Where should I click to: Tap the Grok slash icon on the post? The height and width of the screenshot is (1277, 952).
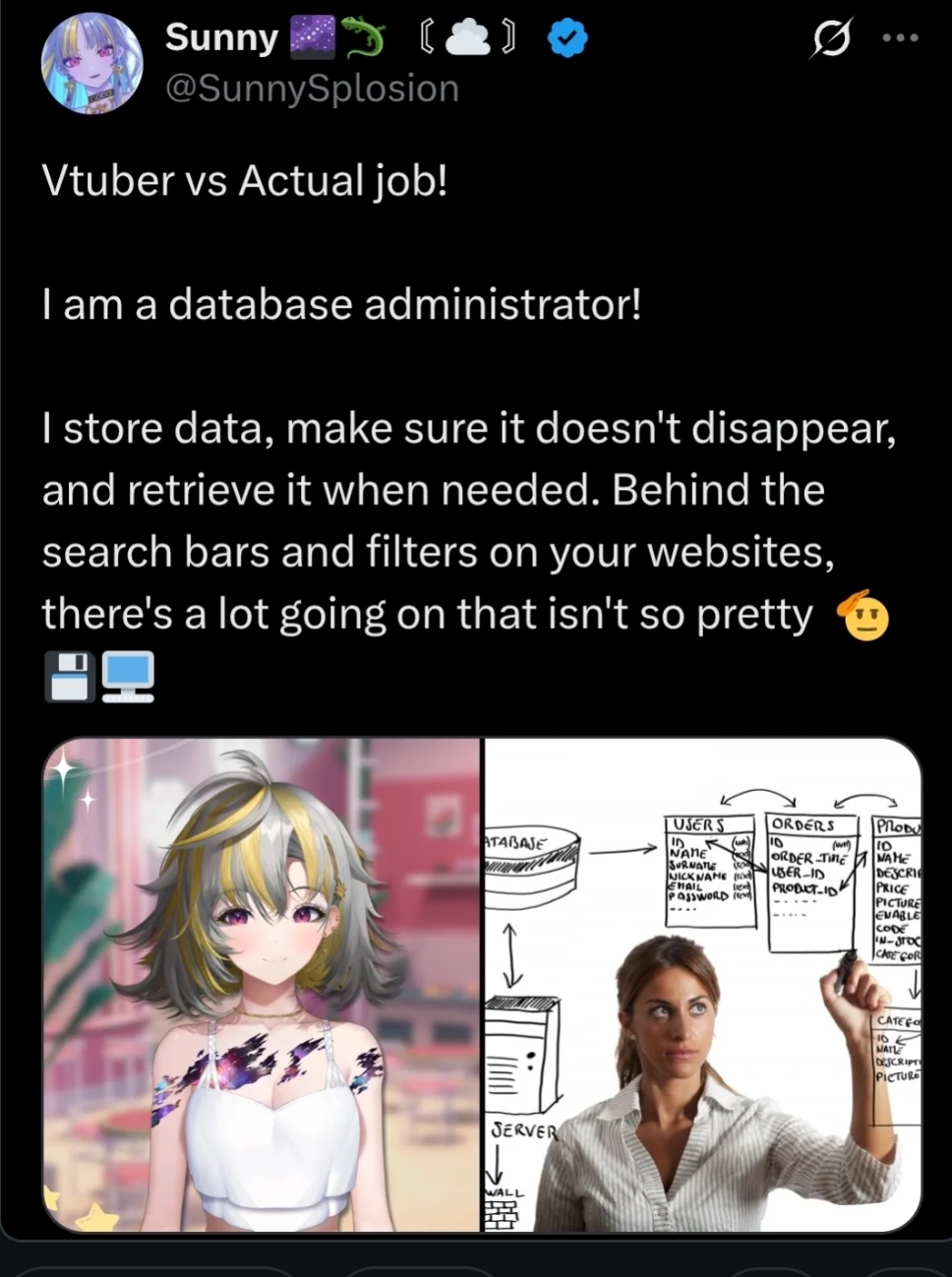tap(832, 39)
